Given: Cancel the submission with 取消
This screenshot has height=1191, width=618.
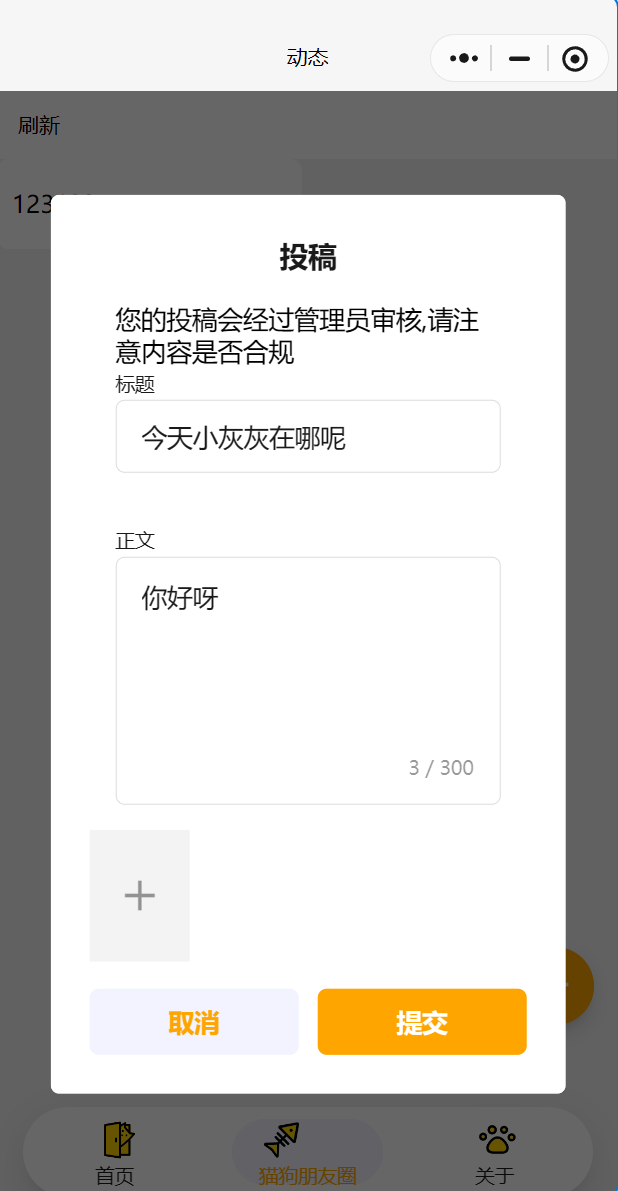Looking at the screenshot, I should click(194, 1022).
